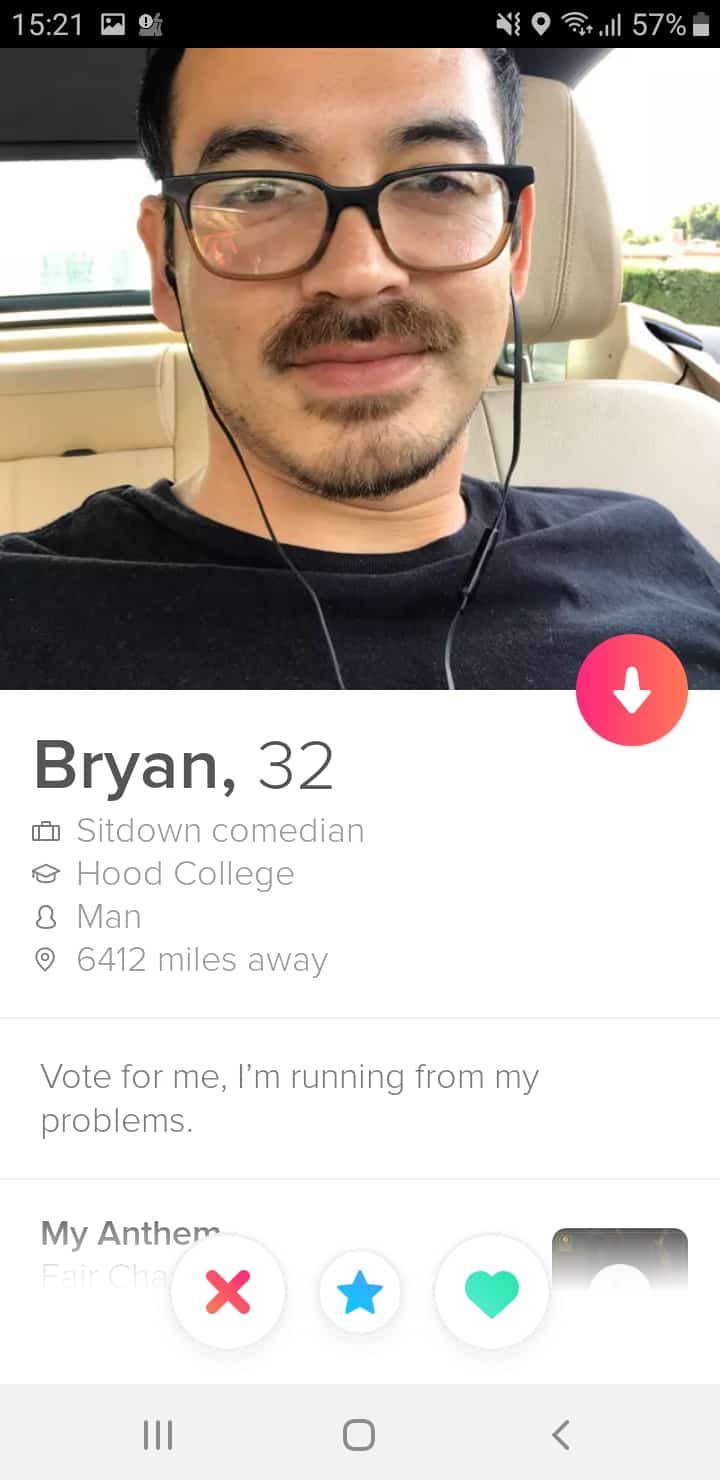Screen dimensions: 720x1480
Task: Tap the profile photo to see next picture
Action: [x=360, y=369]
